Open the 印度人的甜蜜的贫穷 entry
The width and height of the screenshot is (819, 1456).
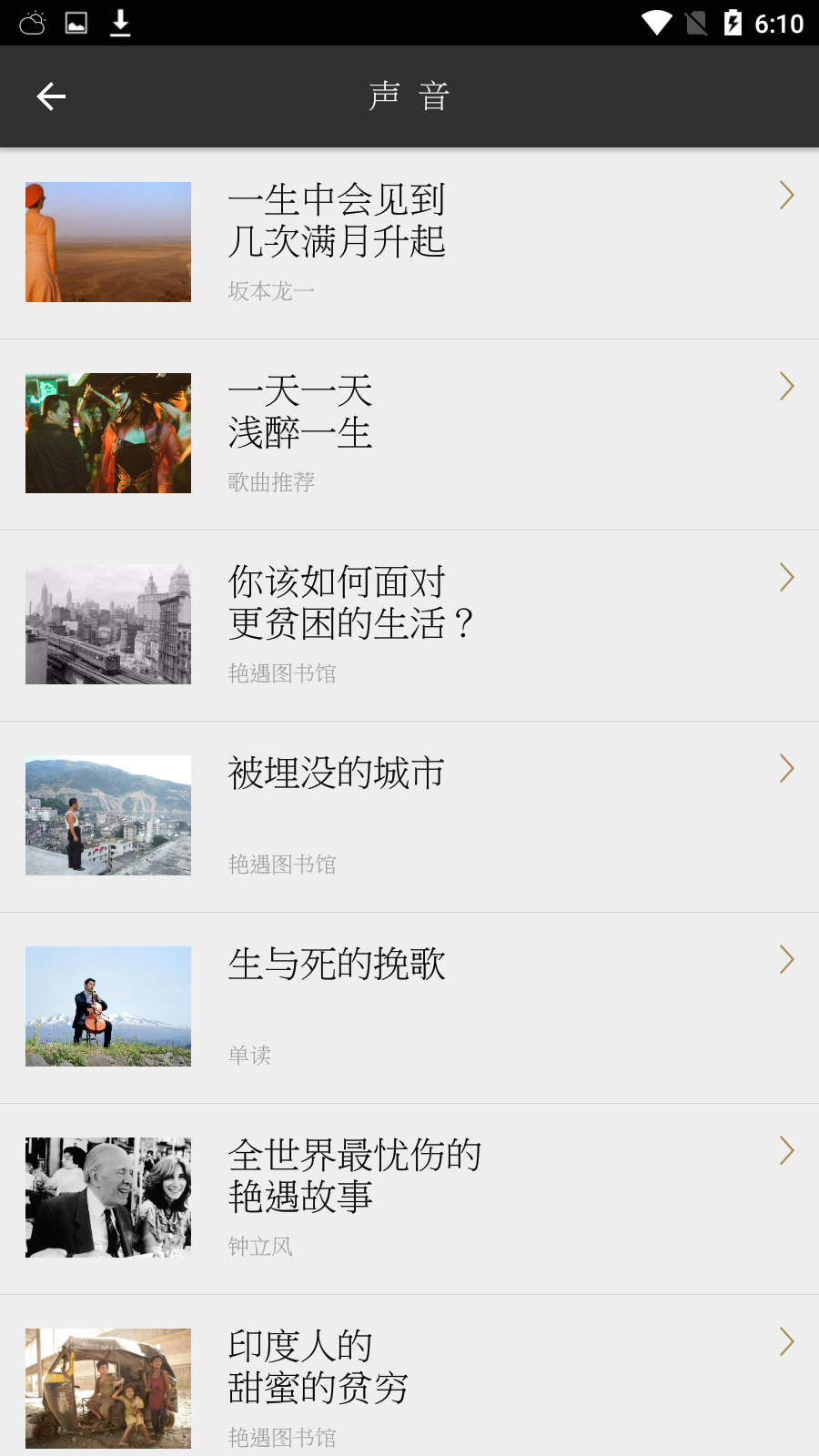409,1383
